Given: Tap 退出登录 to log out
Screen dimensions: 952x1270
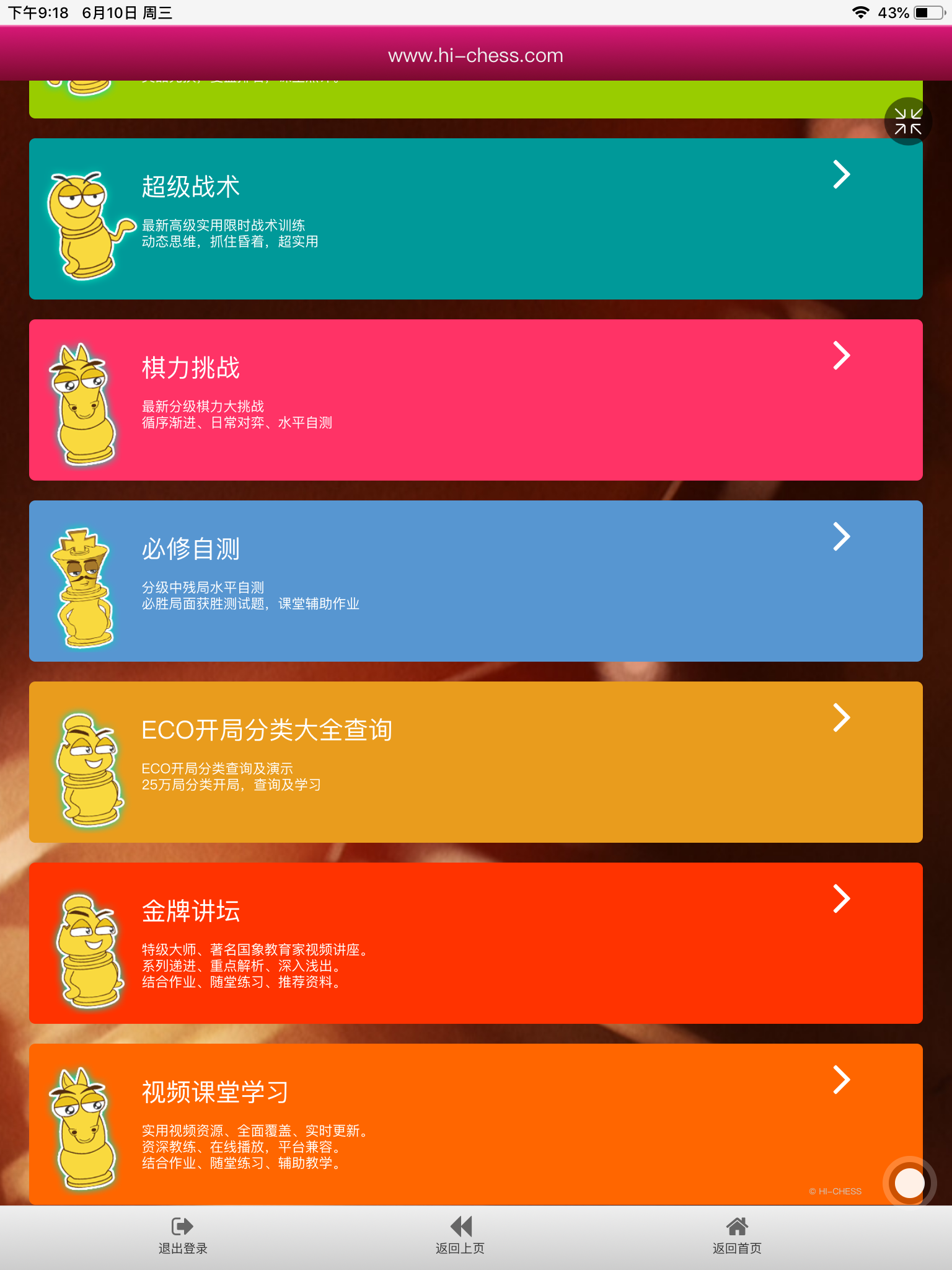Looking at the screenshot, I should (182, 1235).
